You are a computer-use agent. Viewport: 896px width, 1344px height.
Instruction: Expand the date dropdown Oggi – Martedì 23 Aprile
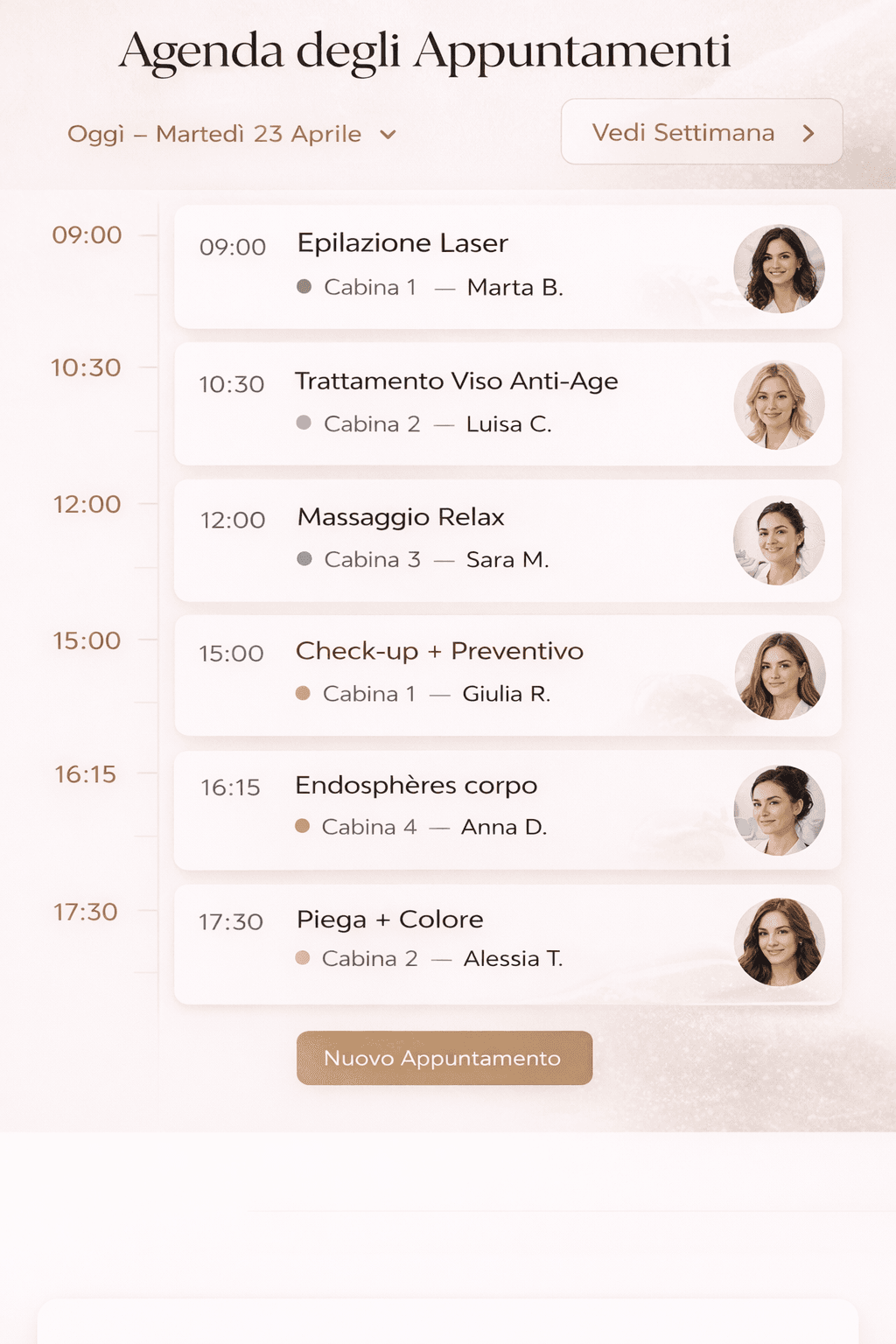click(232, 134)
